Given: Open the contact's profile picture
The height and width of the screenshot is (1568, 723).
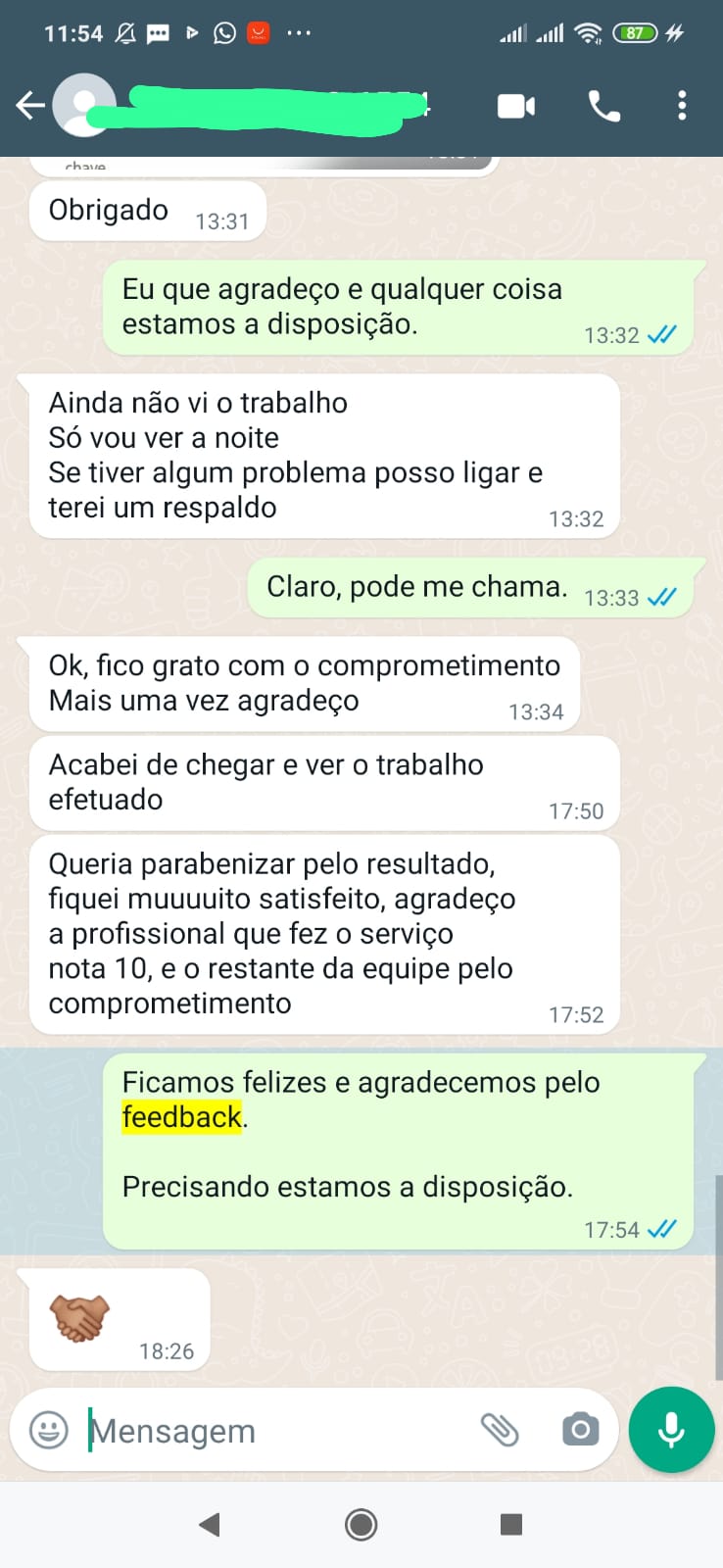Looking at the screenshot, I should point(83,105).
